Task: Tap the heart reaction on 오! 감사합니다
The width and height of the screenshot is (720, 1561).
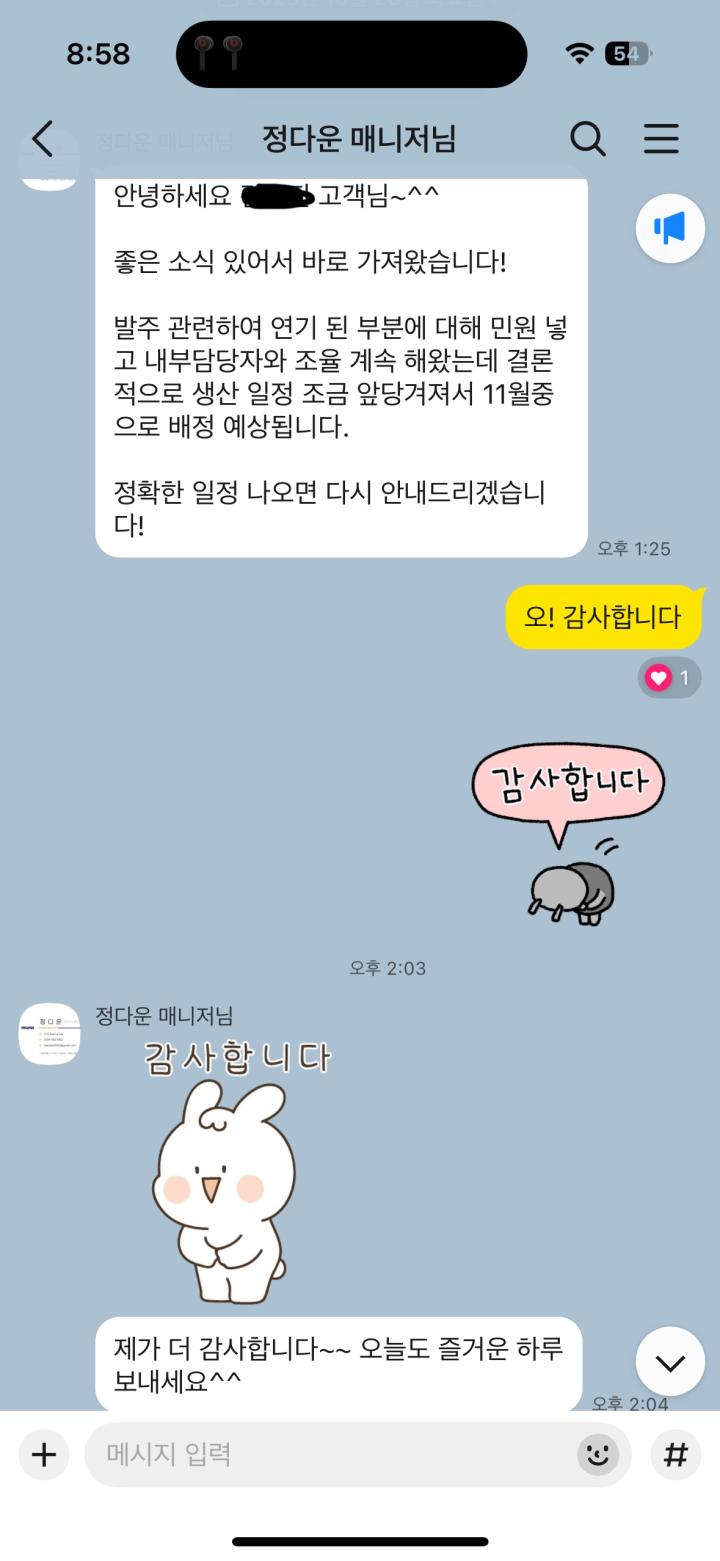Action: (x=668, y=678)
